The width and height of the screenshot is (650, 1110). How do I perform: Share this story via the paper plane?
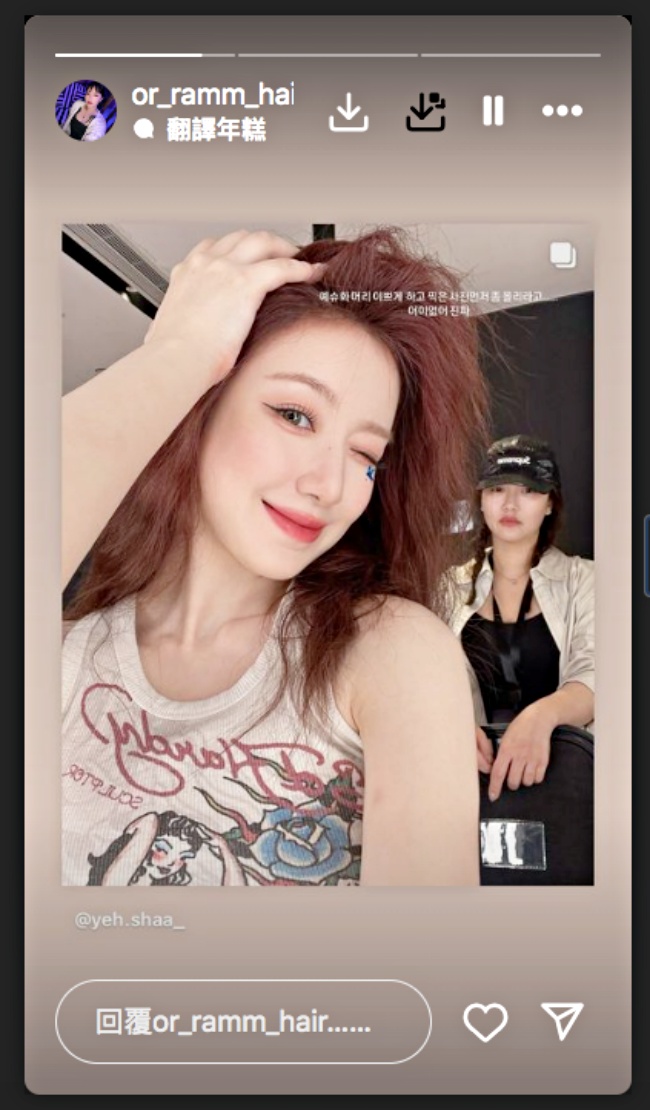[x=562, y=1020]
